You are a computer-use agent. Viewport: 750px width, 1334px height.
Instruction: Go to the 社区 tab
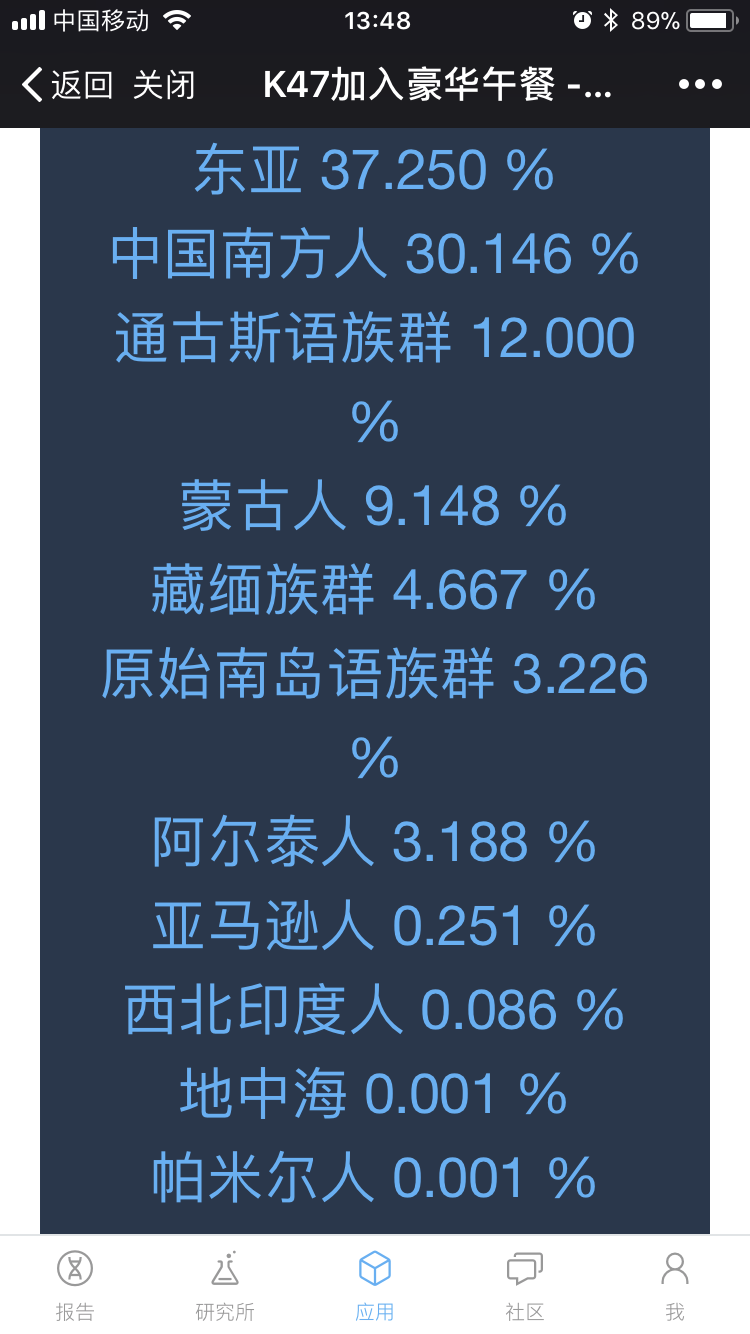click(525, 1286)
